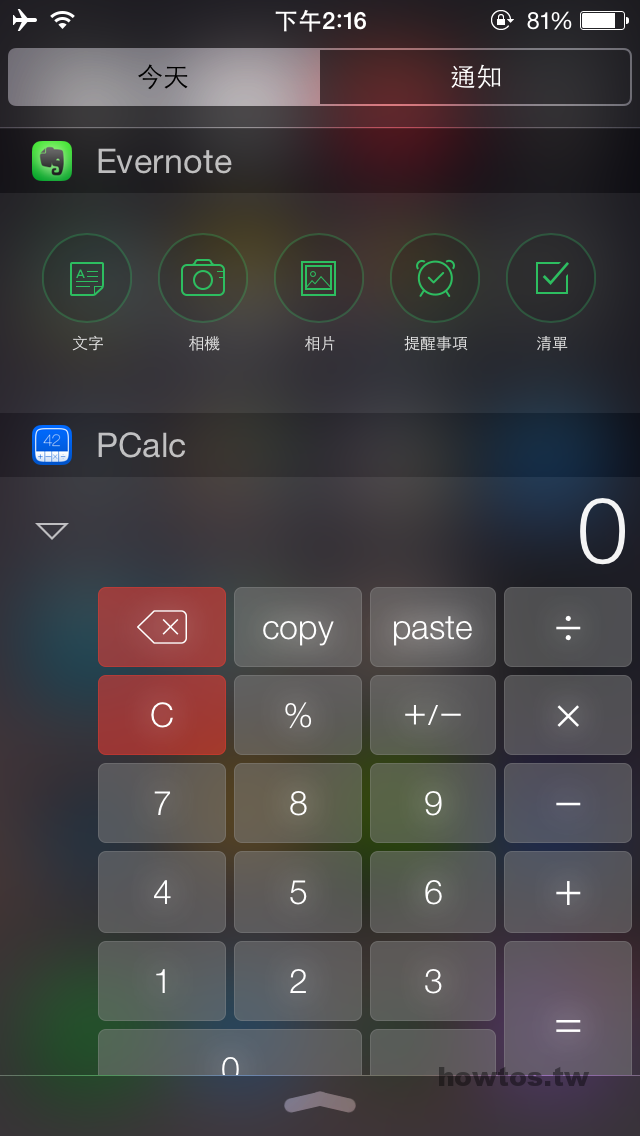Create an Evernote 文字 note
The width and height of the screenshot is (640, 1136).
87,278
